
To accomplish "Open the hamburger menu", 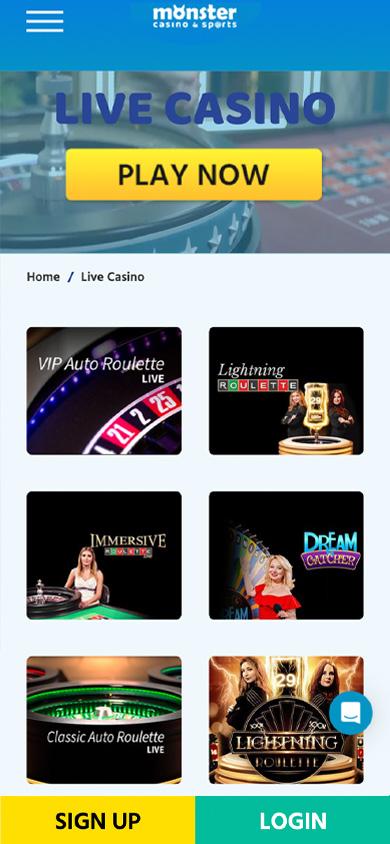I will [x=45, y=22].
